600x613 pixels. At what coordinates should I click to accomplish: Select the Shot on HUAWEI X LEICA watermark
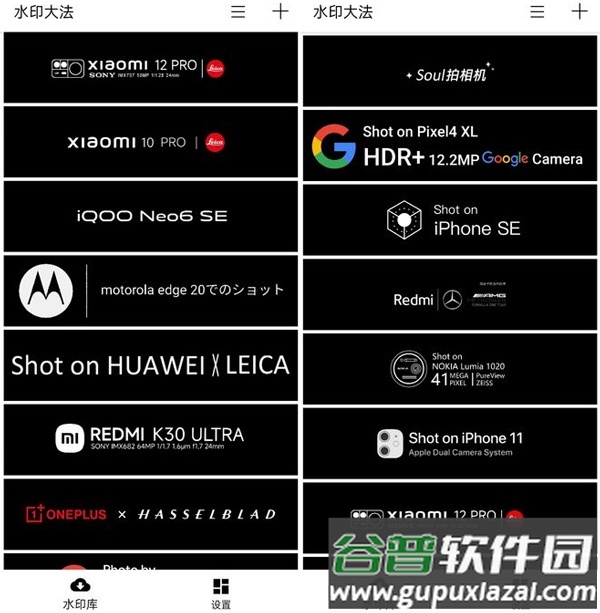[x=151, y=365]
